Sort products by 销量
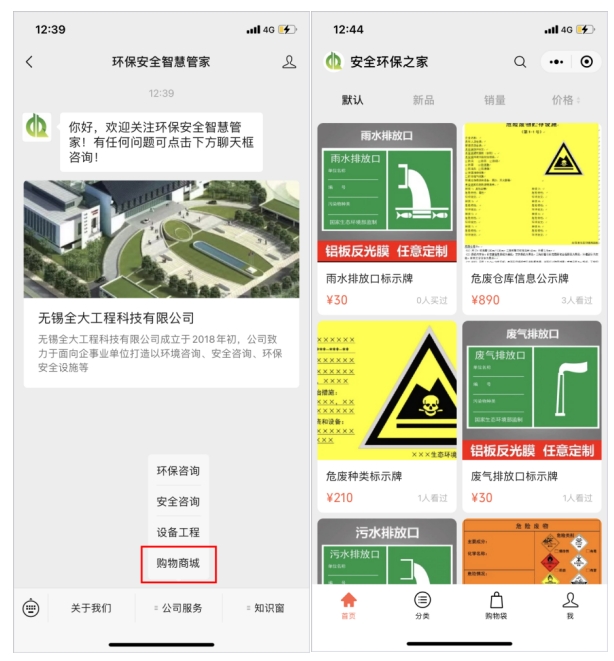614x661 pixels. point(494,100)
